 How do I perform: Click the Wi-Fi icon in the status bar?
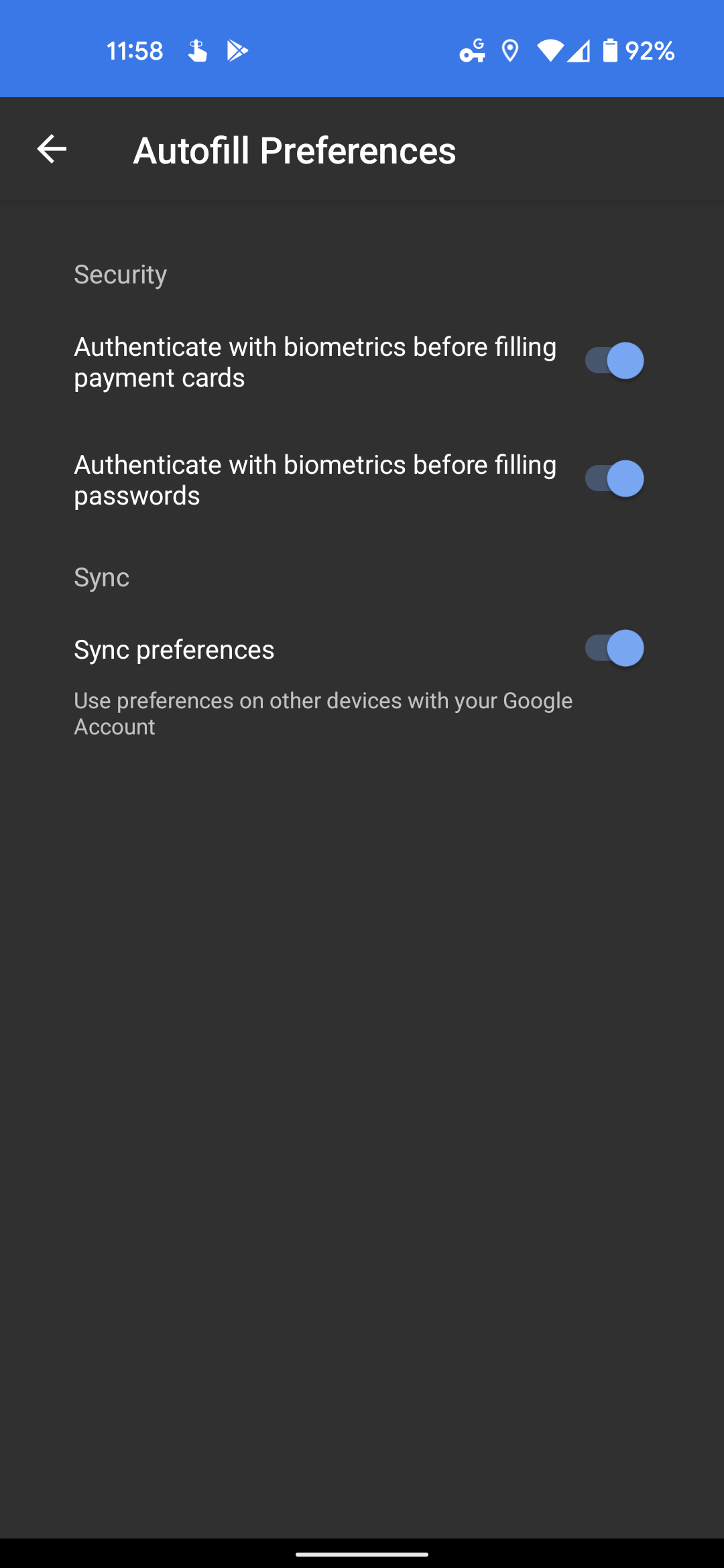[x=551, y=50]
